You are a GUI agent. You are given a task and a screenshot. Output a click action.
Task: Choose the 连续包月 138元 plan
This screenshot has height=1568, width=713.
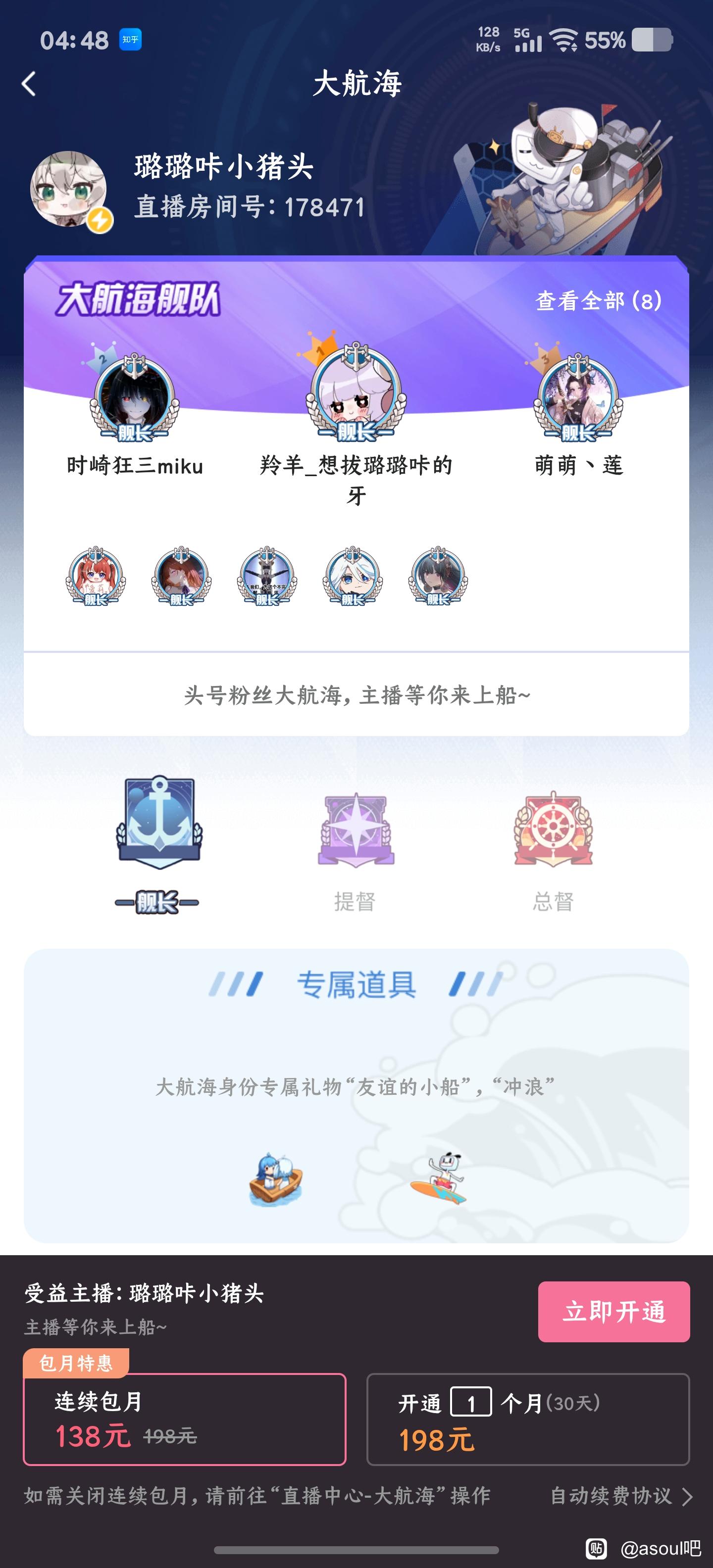point(185,1419)
